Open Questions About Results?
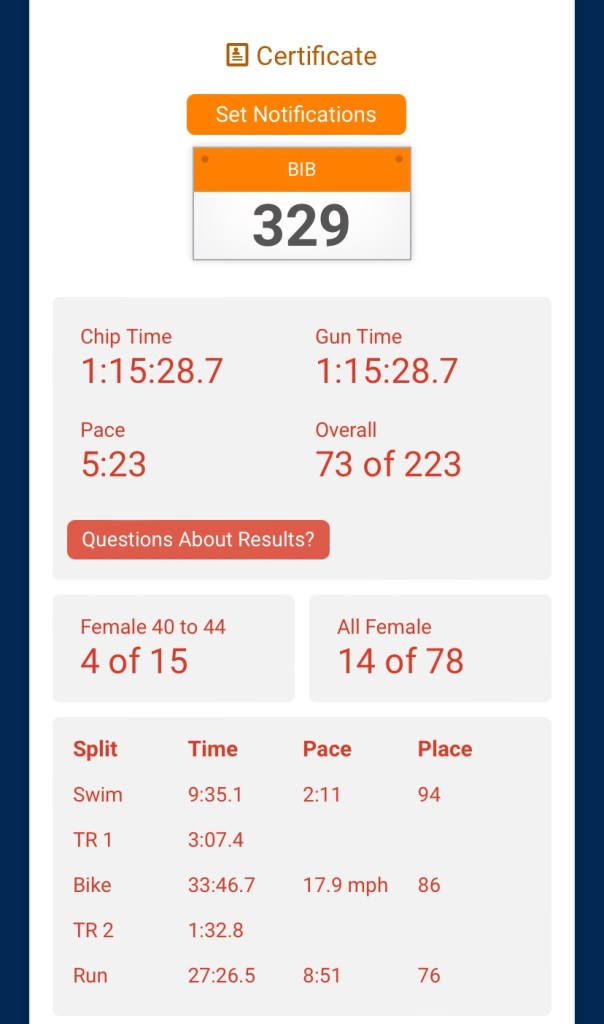This screenshot has height=1024, width=604. coord(198,540)
